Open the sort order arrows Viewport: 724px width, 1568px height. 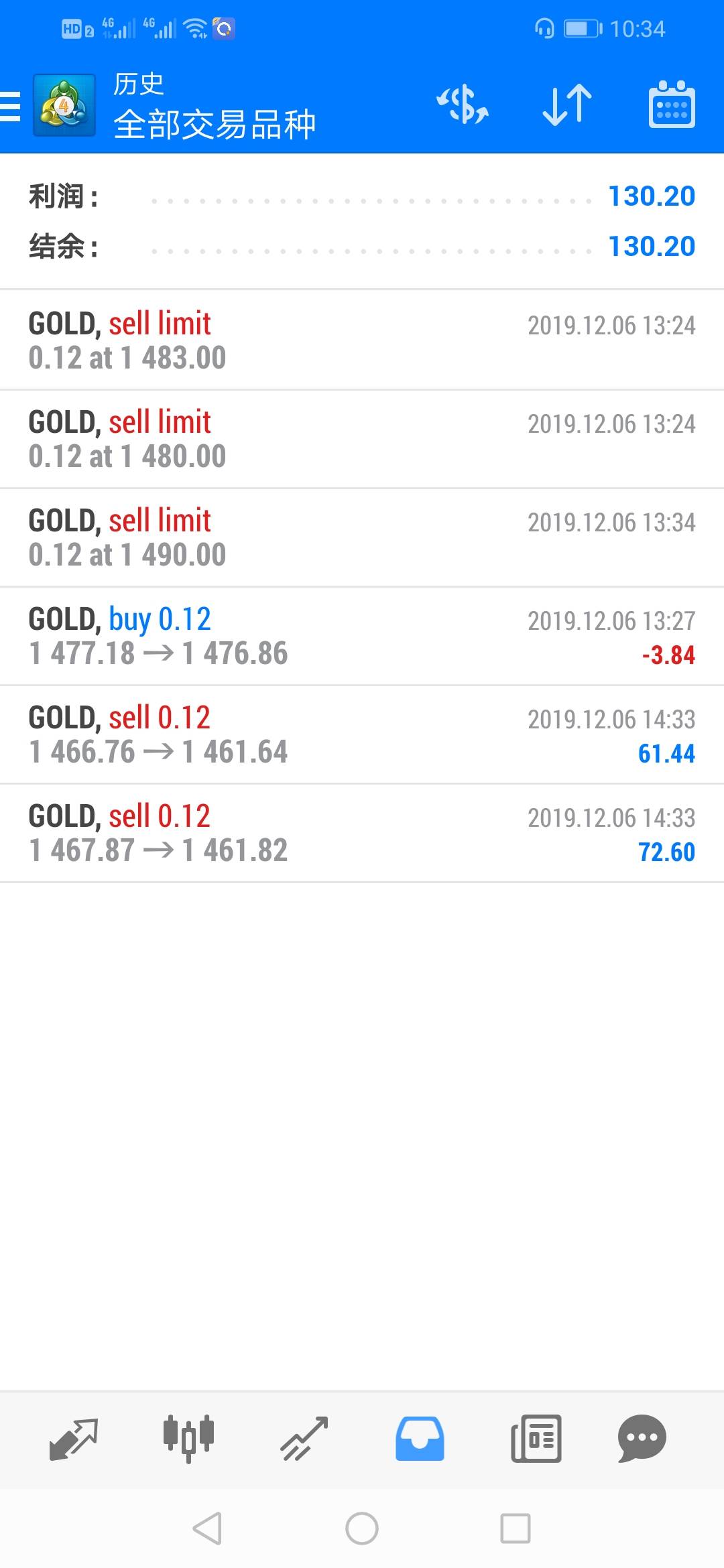click(x=567, y=106)
